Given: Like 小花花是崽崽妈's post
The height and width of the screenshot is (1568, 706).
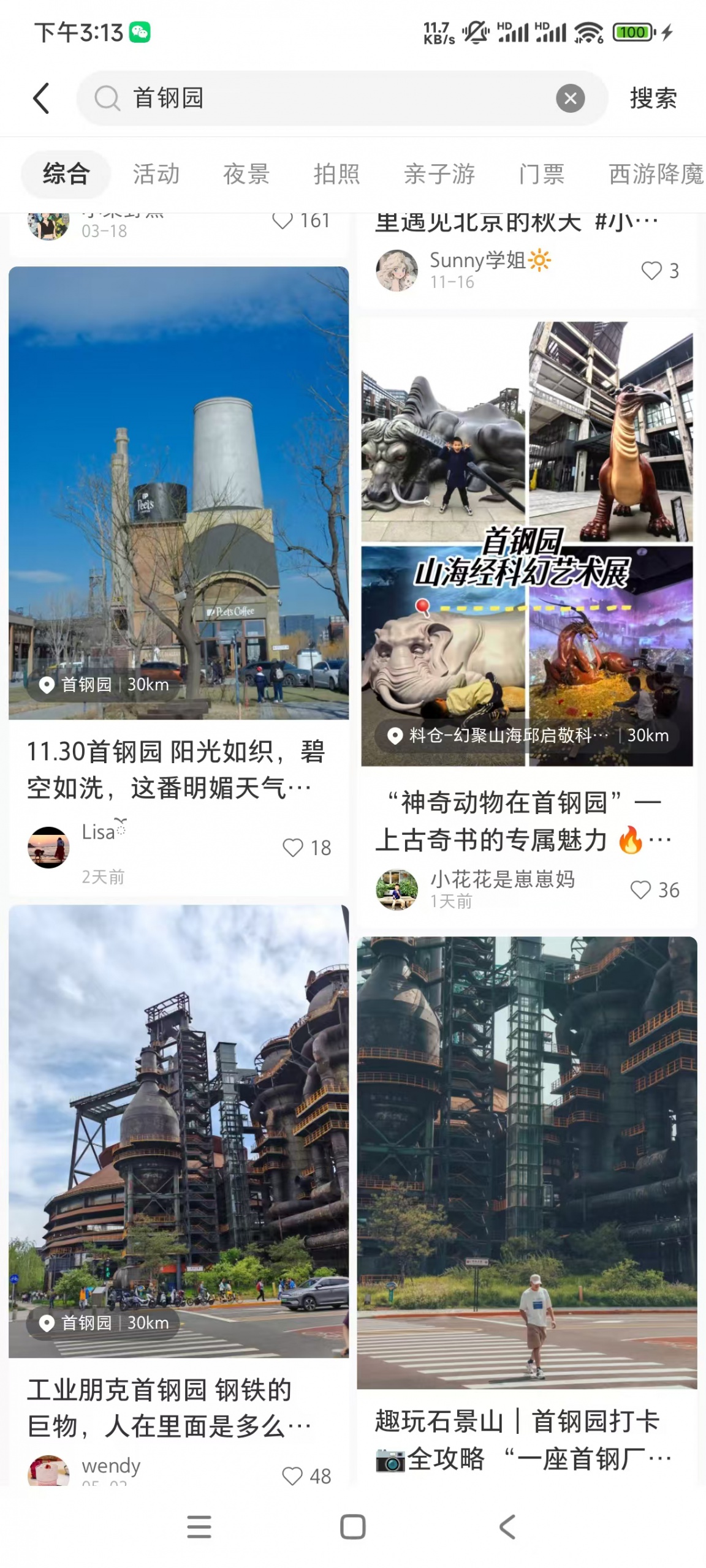Looking at the screenshot, I should (x=641, y=890).
